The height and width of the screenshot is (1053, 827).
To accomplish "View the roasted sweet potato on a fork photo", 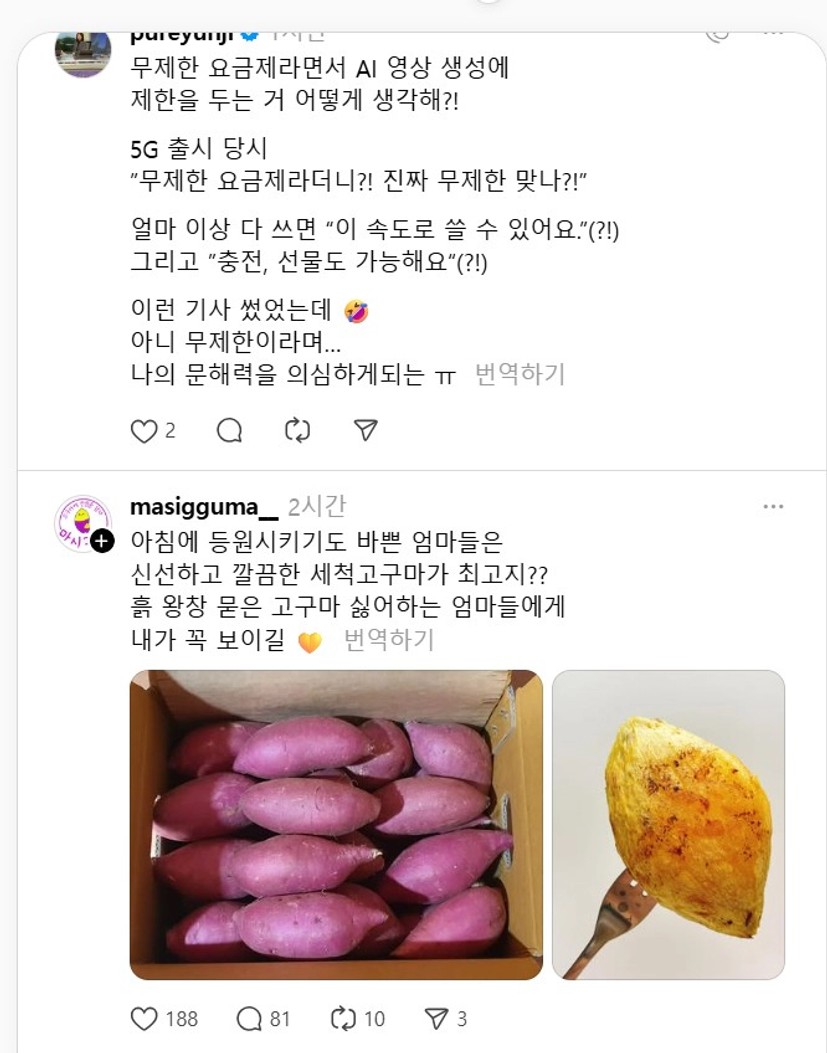I will point(668,824).
